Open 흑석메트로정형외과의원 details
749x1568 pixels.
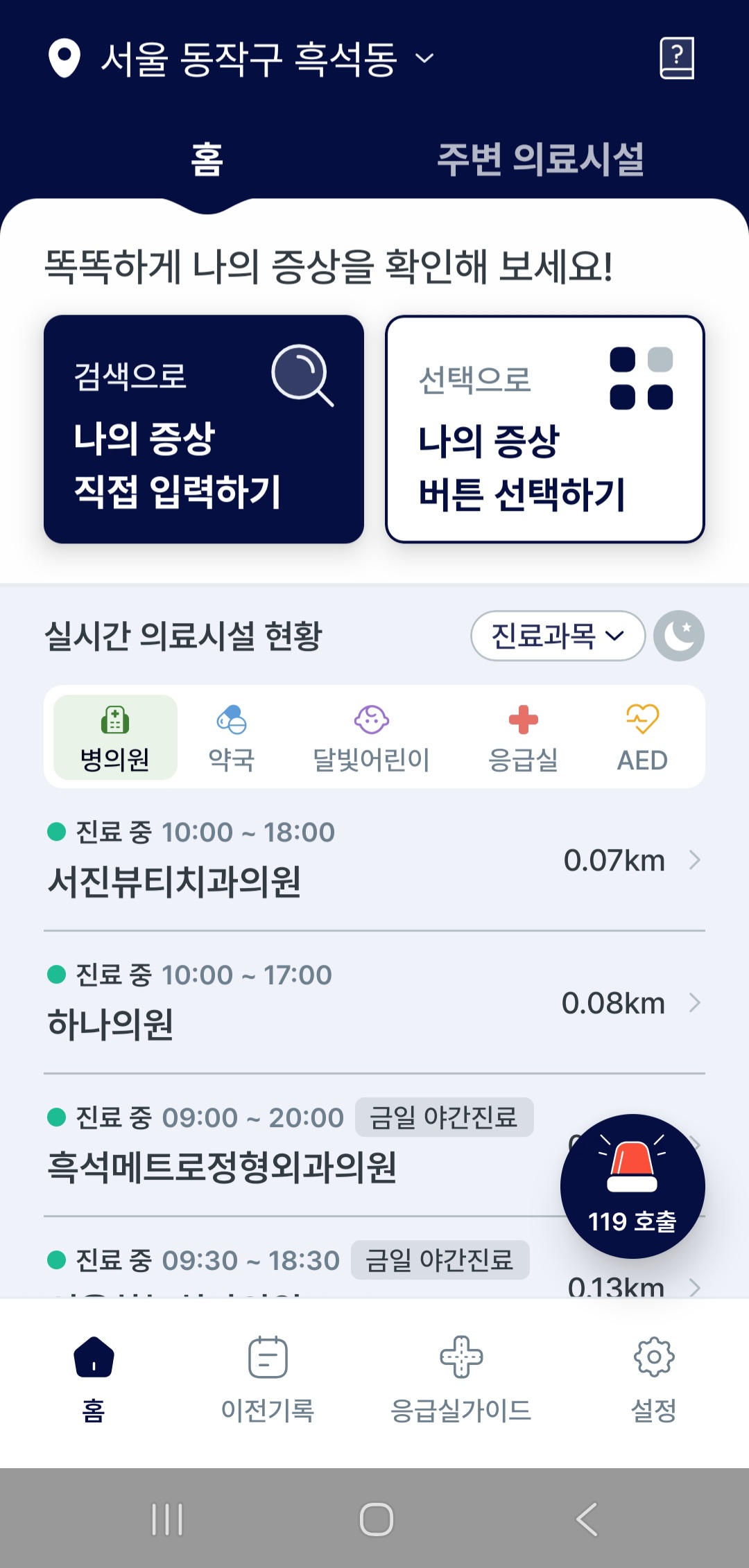pyautogui.click(x=291, y=1145)
